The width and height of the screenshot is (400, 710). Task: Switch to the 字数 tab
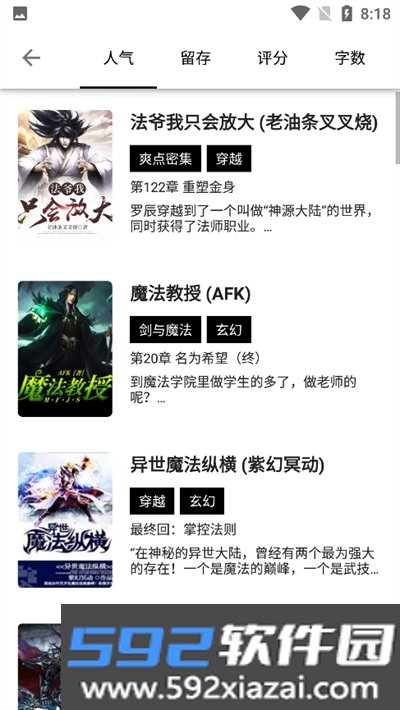pos(350,58)
